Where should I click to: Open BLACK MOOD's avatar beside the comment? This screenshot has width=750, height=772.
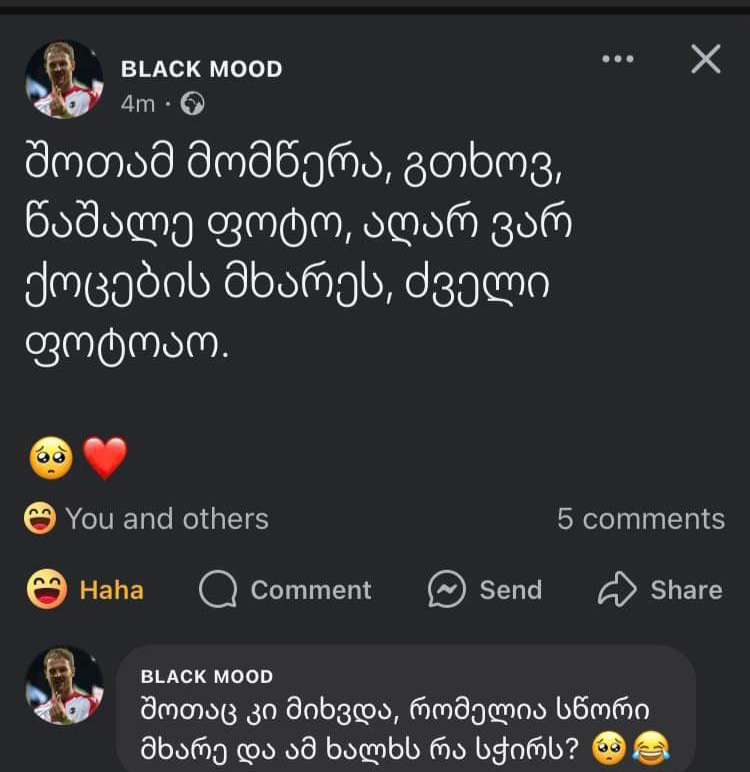coord(65,685)
